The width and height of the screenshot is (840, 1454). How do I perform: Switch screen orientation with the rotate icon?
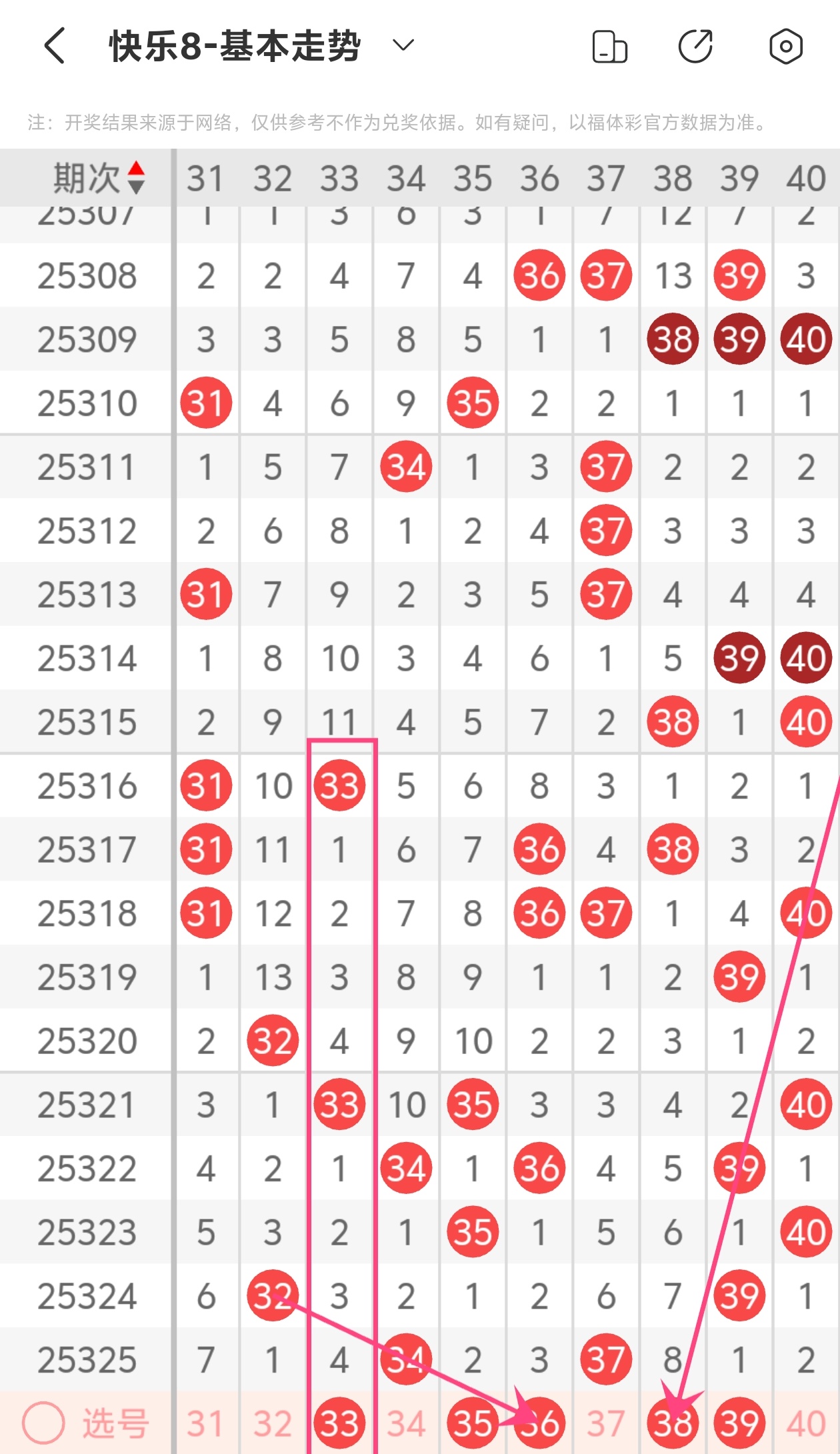point(609,47)
